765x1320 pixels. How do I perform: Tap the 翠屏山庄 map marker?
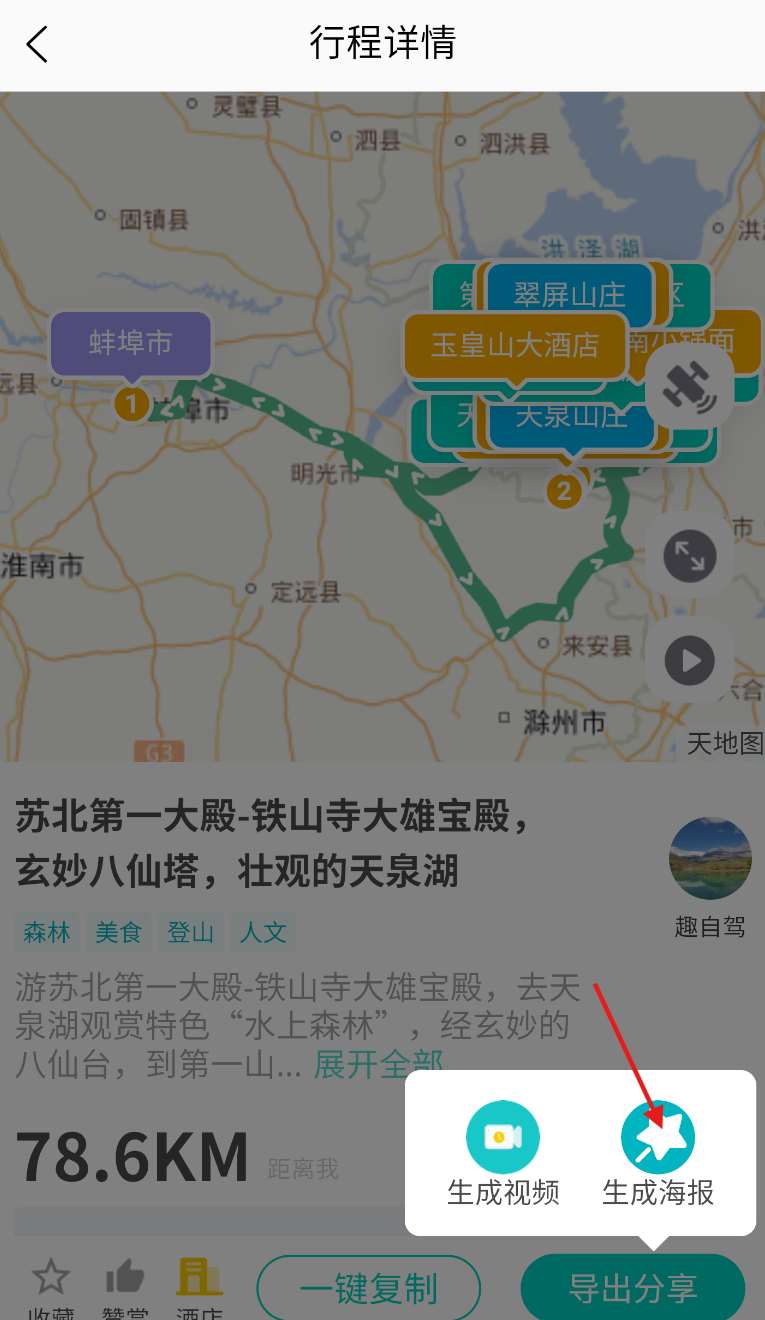click(x=569, y=293)
